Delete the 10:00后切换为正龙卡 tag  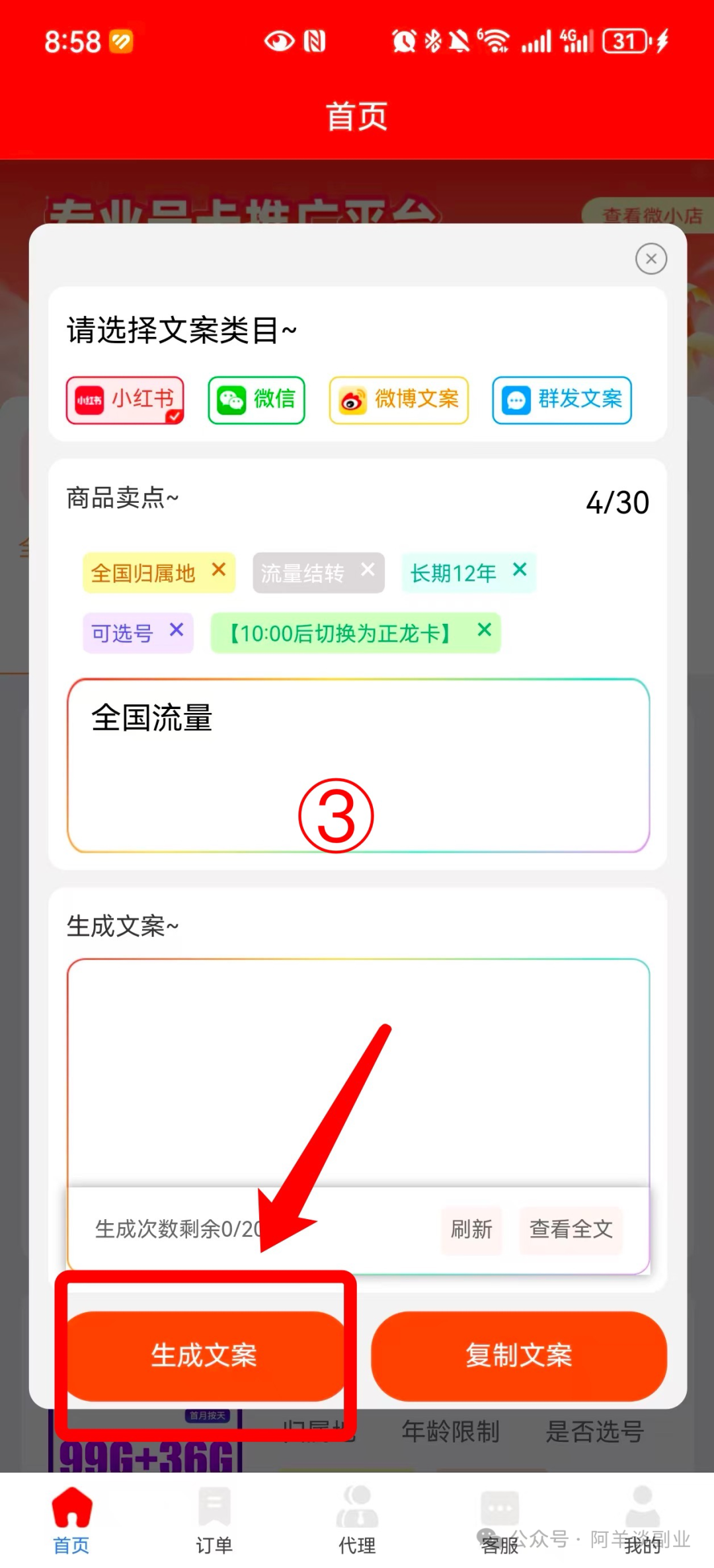coord(485,630)
